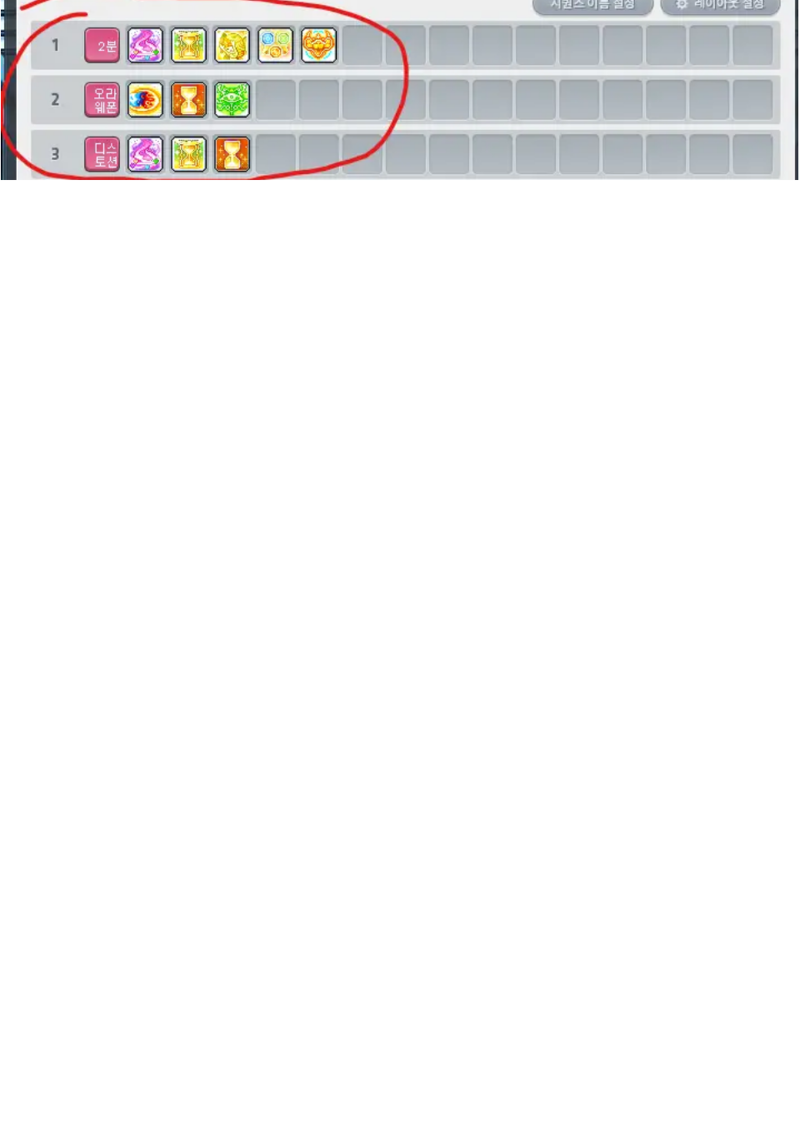Tap the yellow hourglass skill in row 1
This screenshot has width=800, height=1140.
[189, 45]
